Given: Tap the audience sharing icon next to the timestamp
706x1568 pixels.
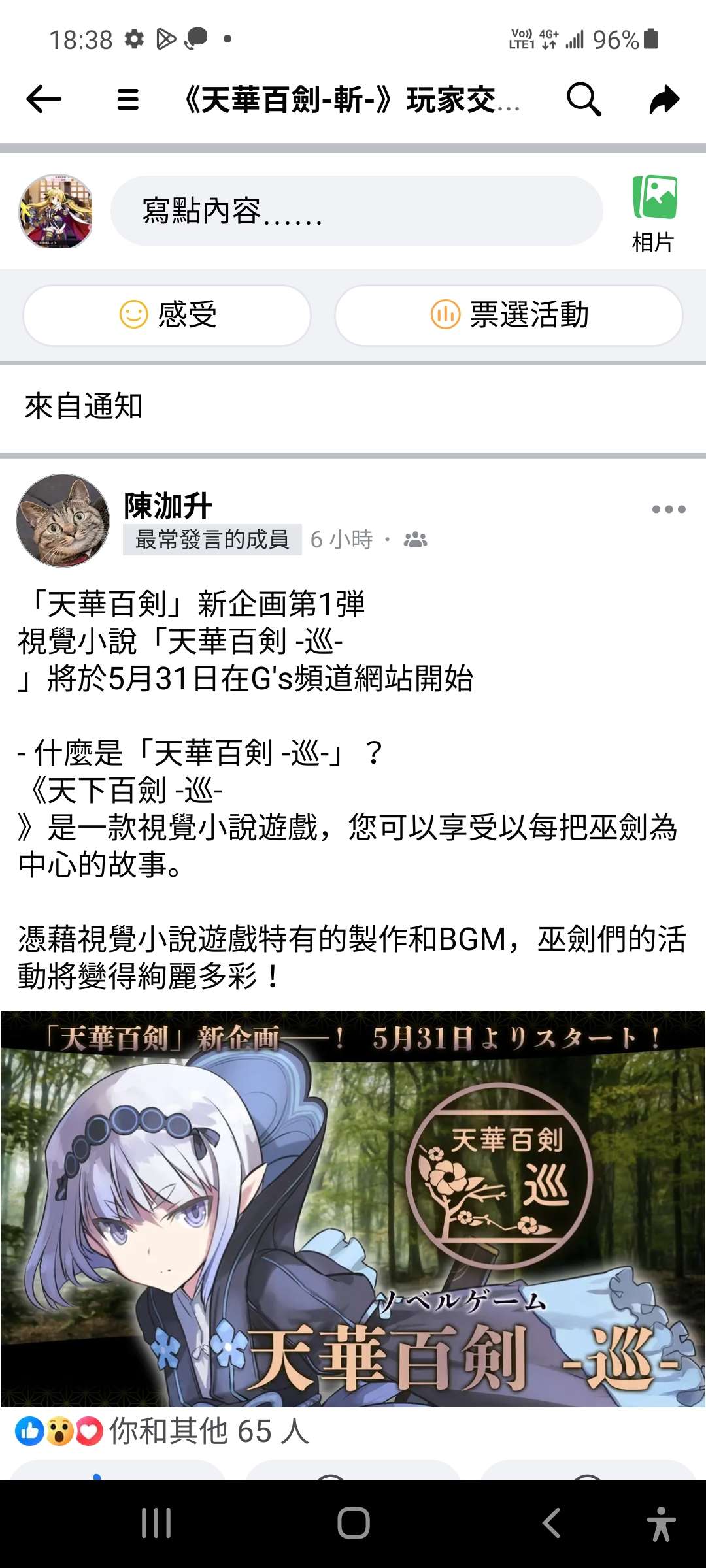Looking at the screenshot, I should (x=417, y=540).
